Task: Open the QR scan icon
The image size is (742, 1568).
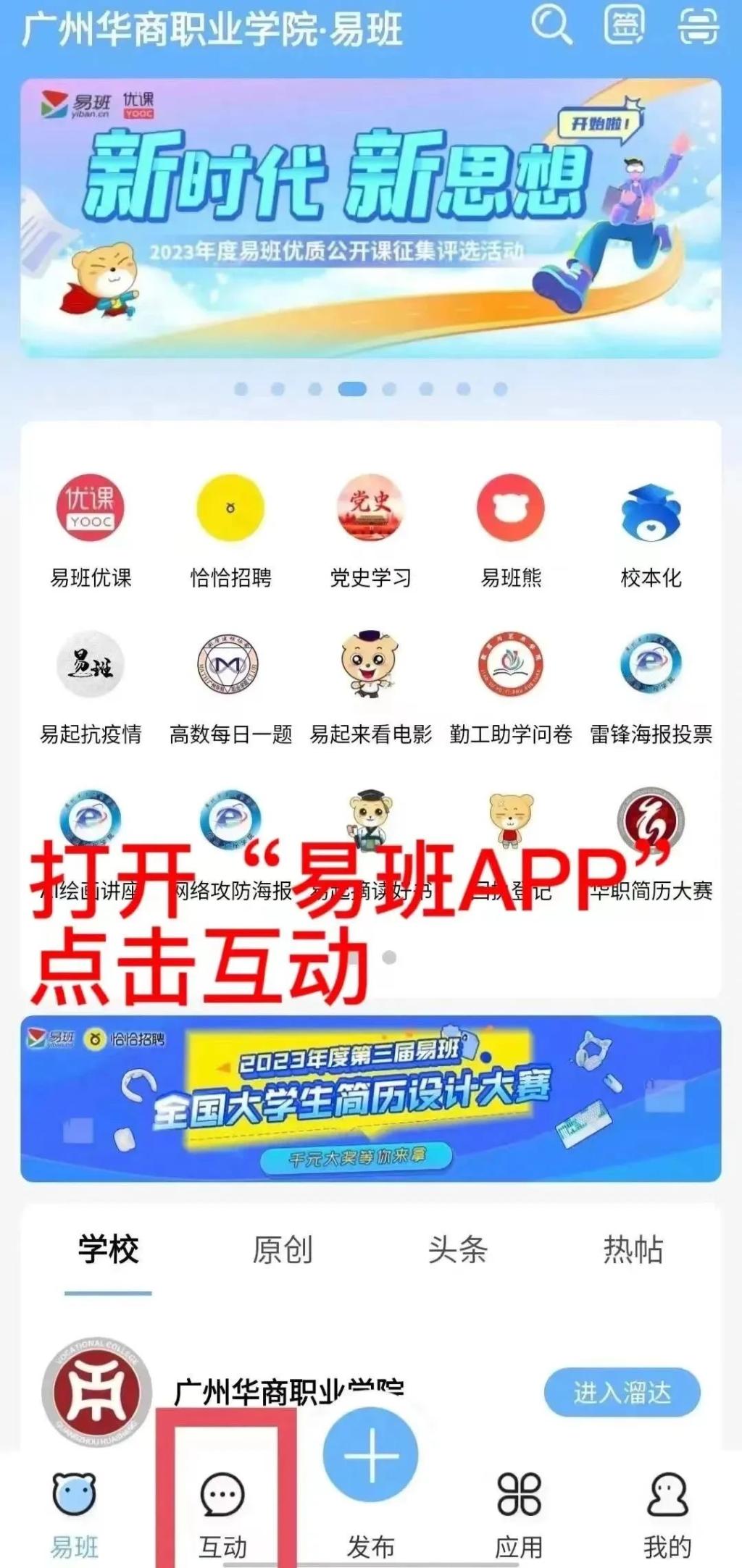Action: tap(698, 25)
